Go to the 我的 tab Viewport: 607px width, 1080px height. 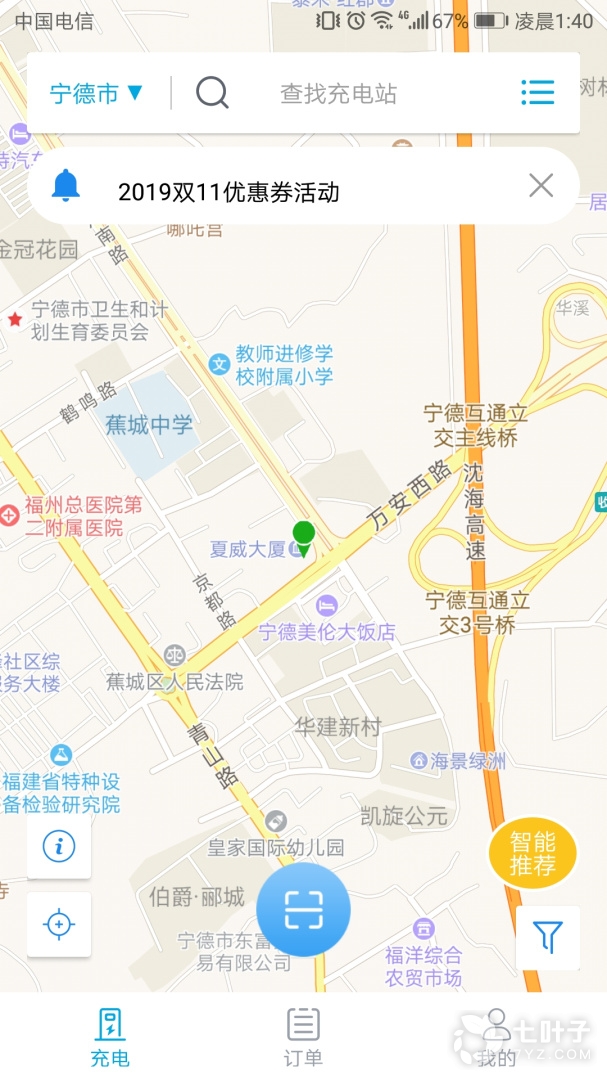[x=496, y=1036]
